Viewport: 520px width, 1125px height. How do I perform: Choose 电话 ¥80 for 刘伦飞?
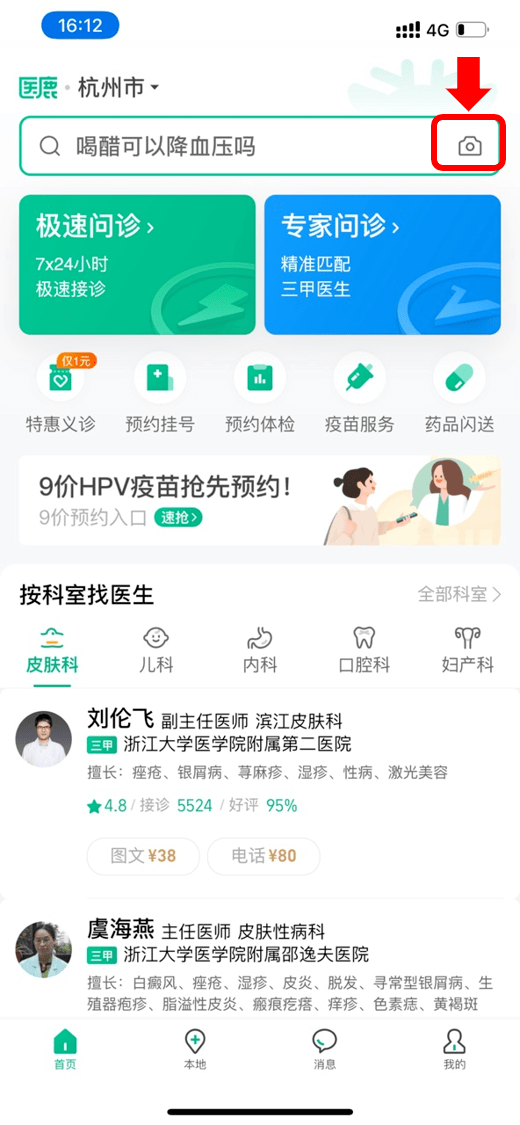coord(264,856)
